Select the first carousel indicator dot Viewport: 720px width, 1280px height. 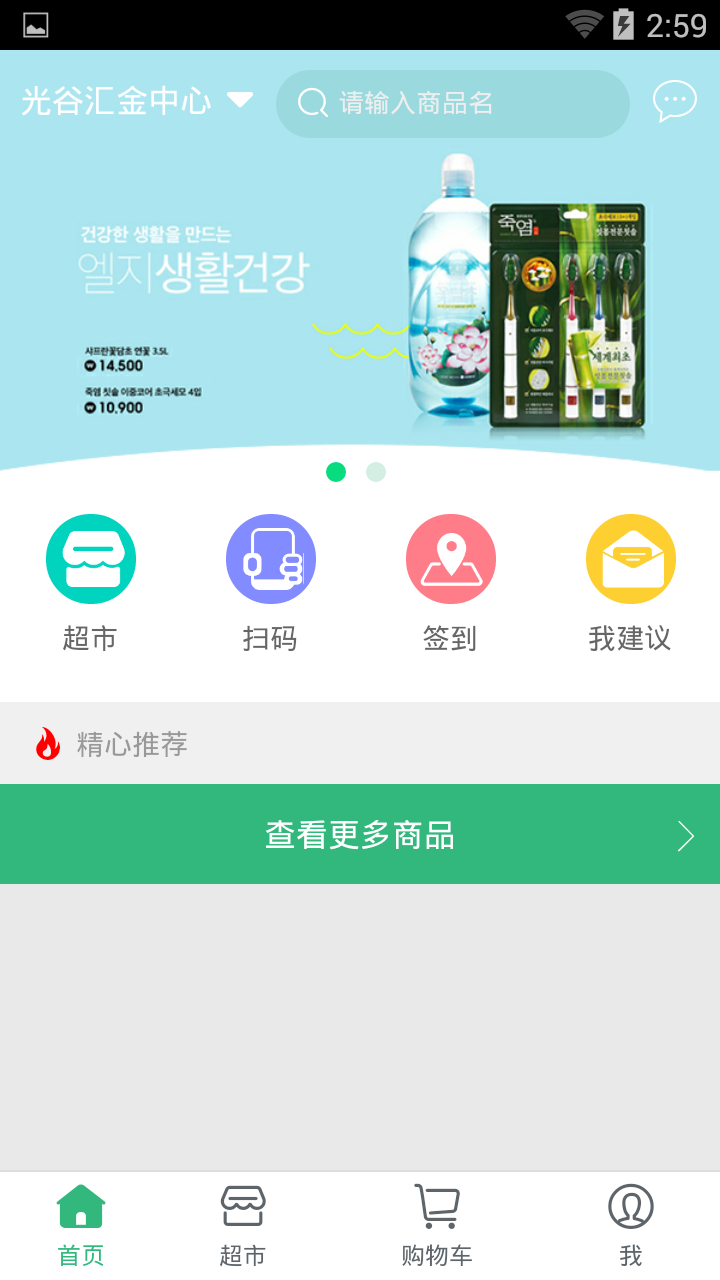click(336, 471)
